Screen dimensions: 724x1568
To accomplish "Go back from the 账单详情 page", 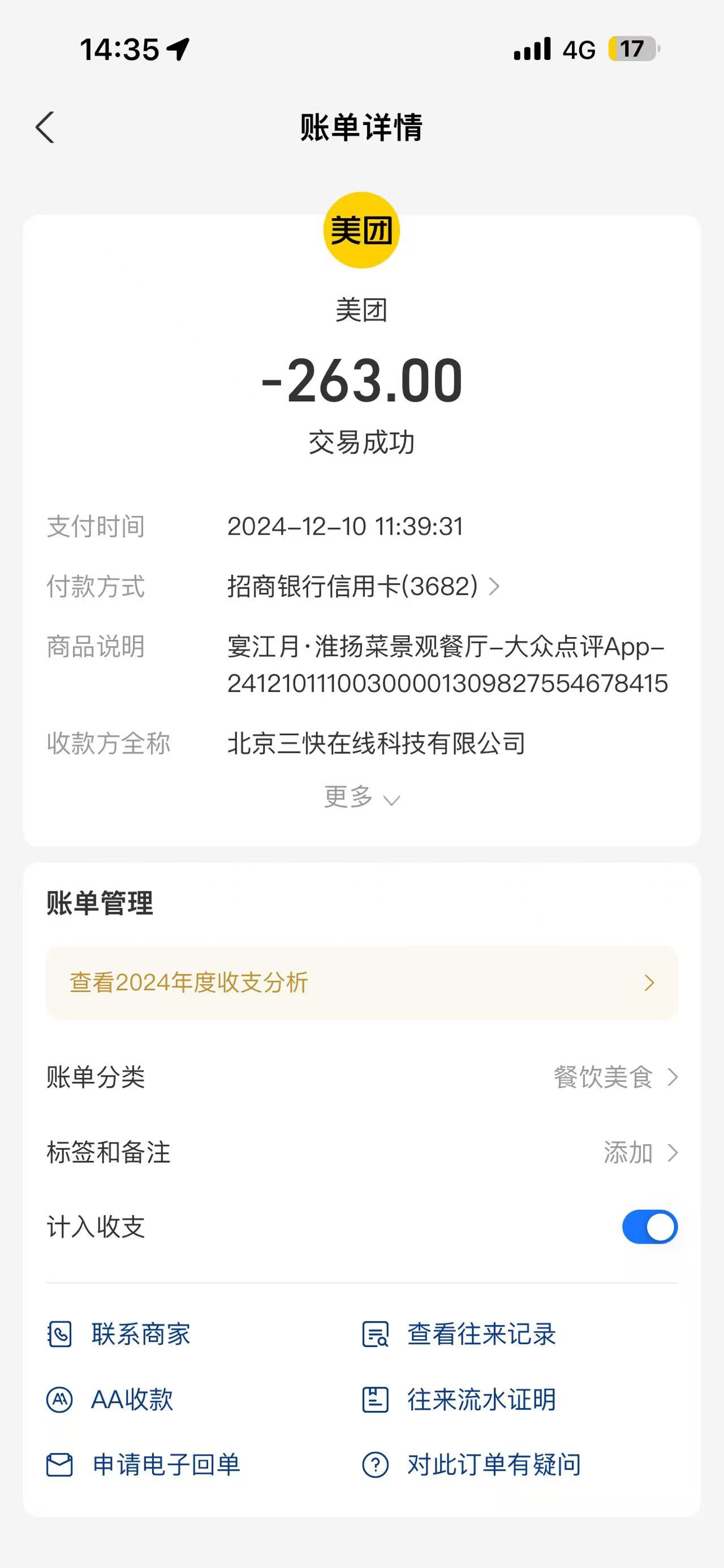I will pos(45,127).
